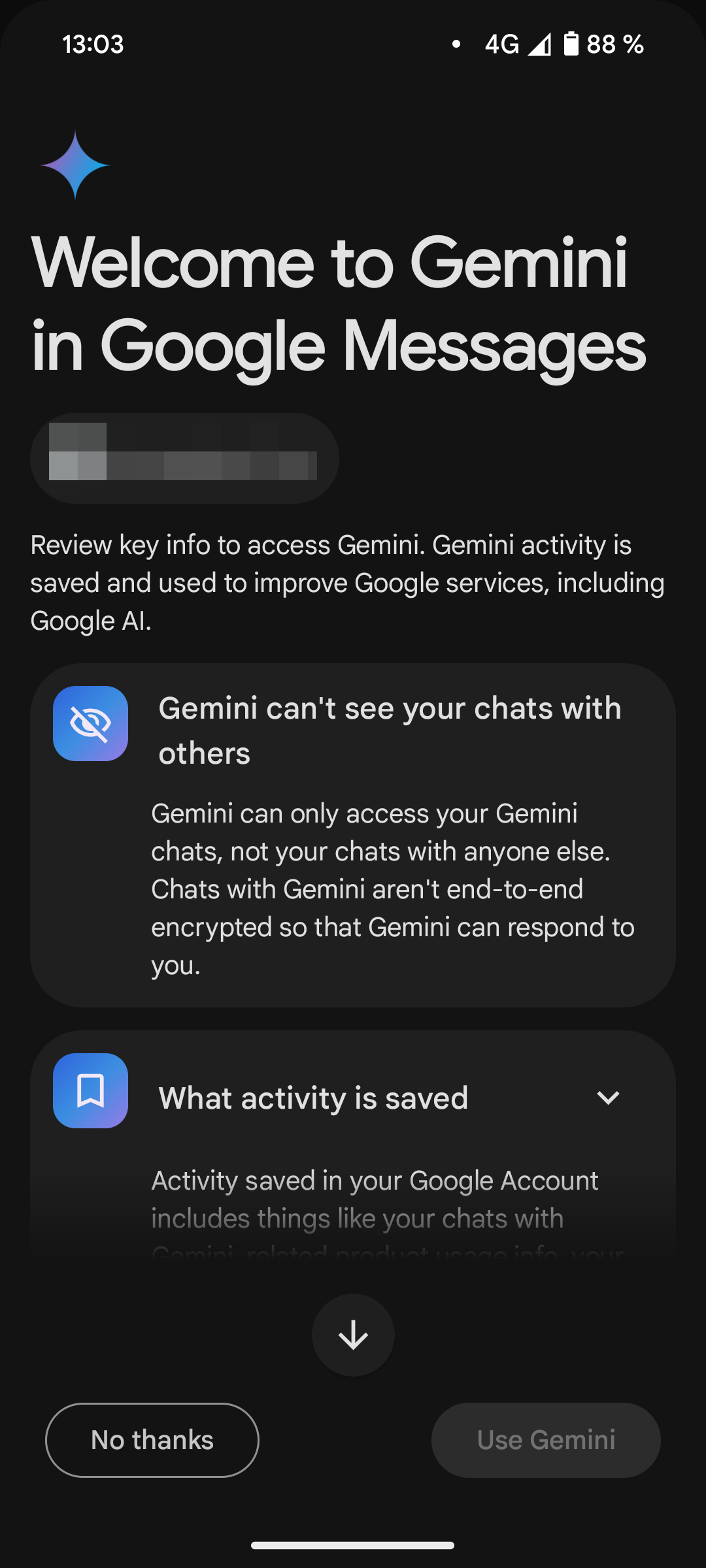Expand the What activity is saved section
Image resolution: width=706 pixels, height=1568 pixels.
tap(608, 1098)
